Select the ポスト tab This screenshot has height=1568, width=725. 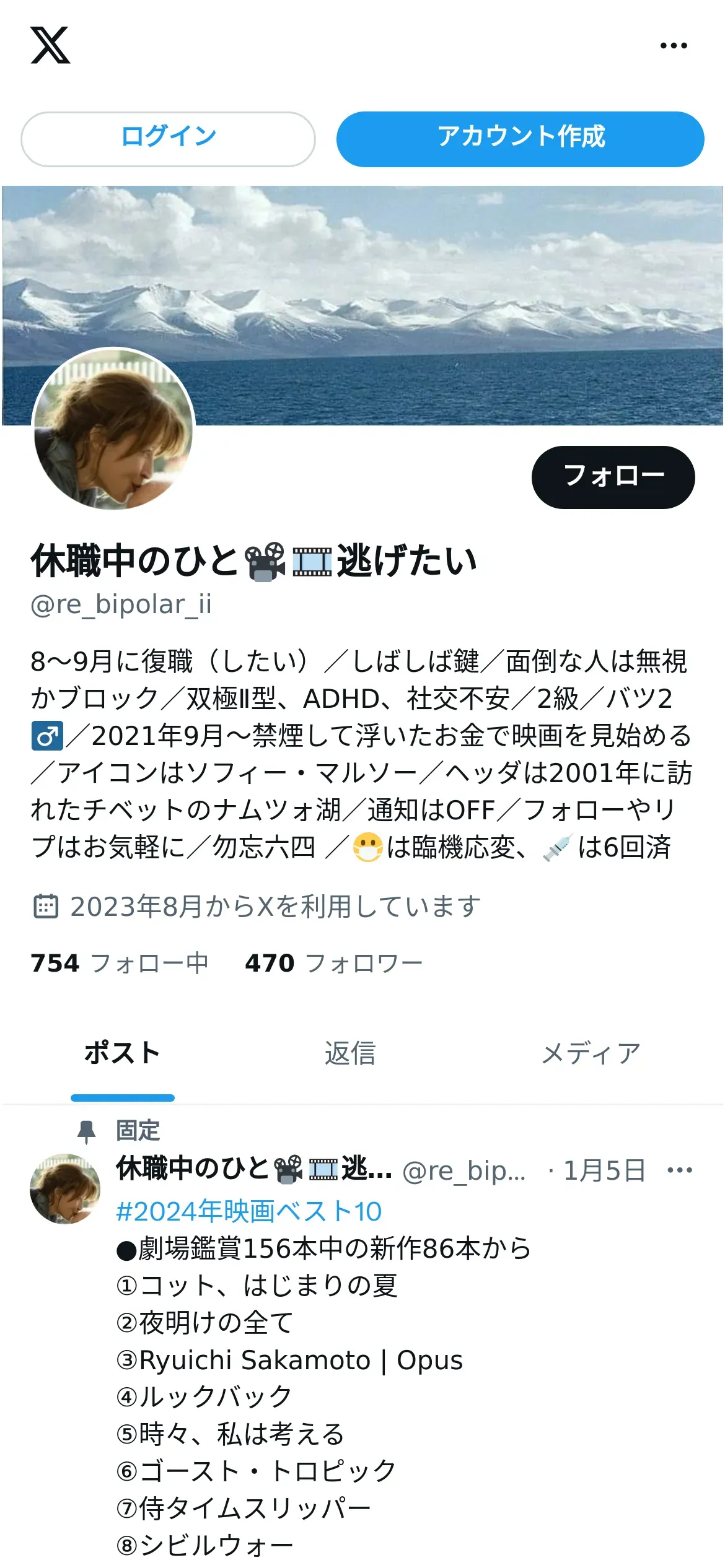(x=123, y=1053)
